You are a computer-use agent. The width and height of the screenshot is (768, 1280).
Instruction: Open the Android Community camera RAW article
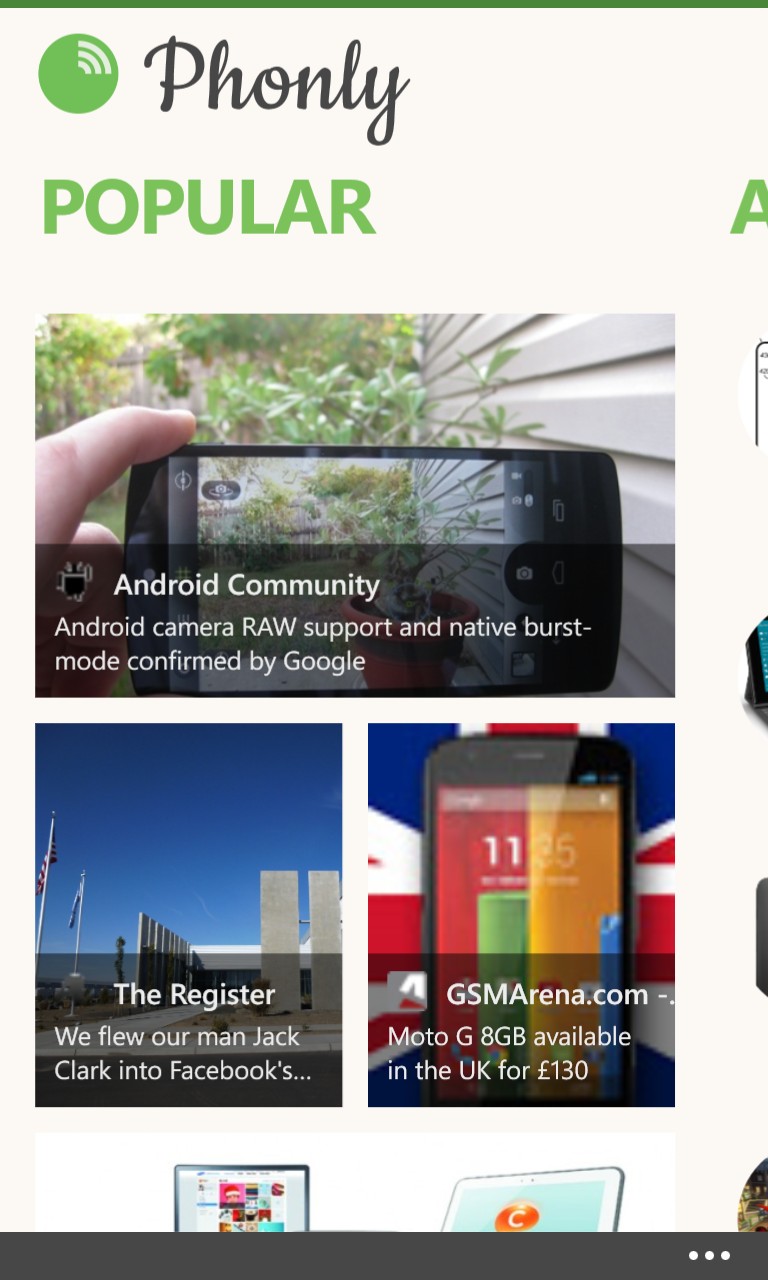coord(355,505)
